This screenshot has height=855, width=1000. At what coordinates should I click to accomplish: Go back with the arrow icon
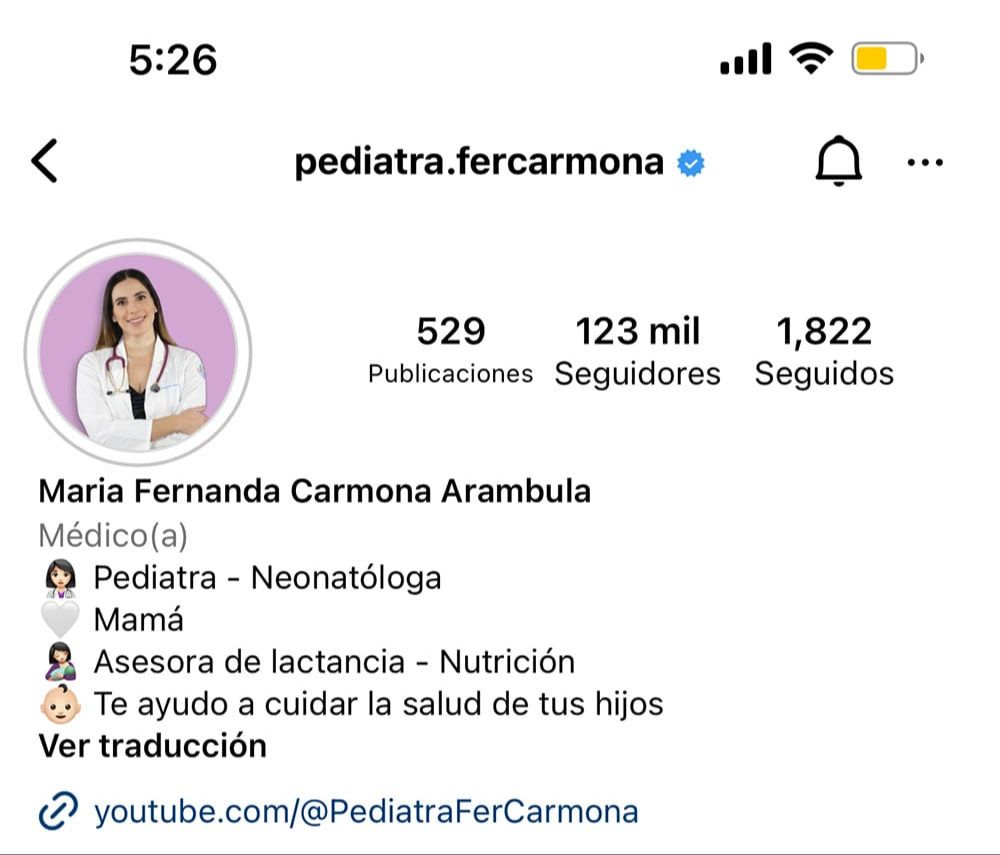click(45, 162)
